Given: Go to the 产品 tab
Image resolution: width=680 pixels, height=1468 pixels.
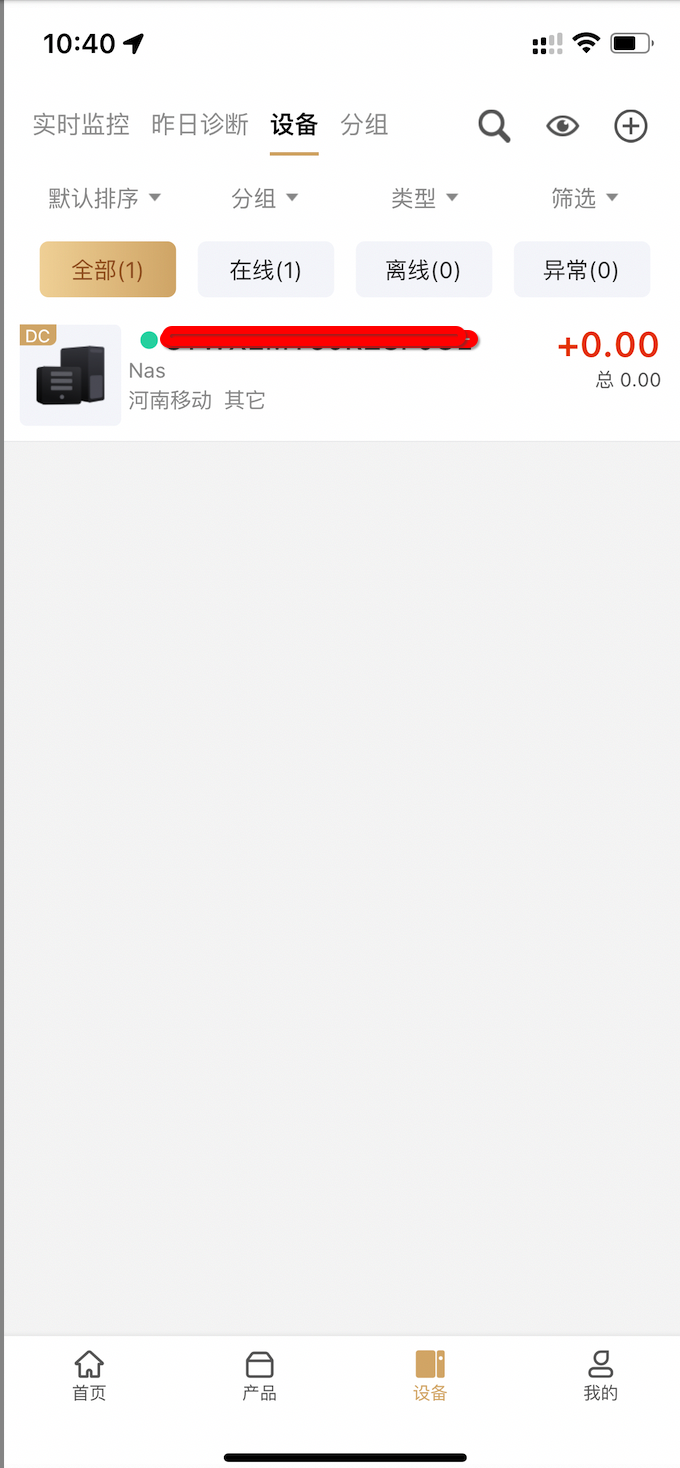Looking at the screenshot, I should click(x=260, y=1376).
